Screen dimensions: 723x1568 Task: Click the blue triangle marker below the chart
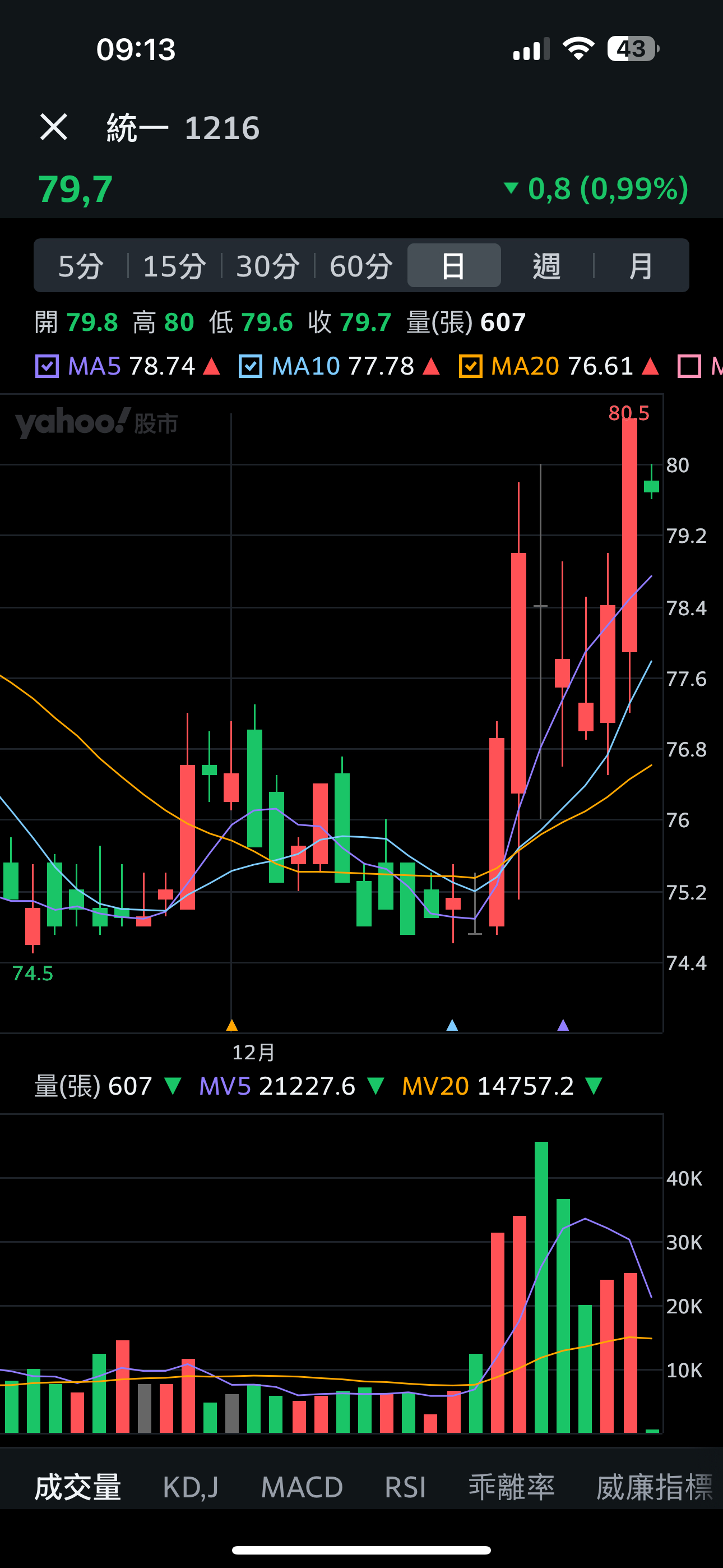click(x=452, y=1027)
